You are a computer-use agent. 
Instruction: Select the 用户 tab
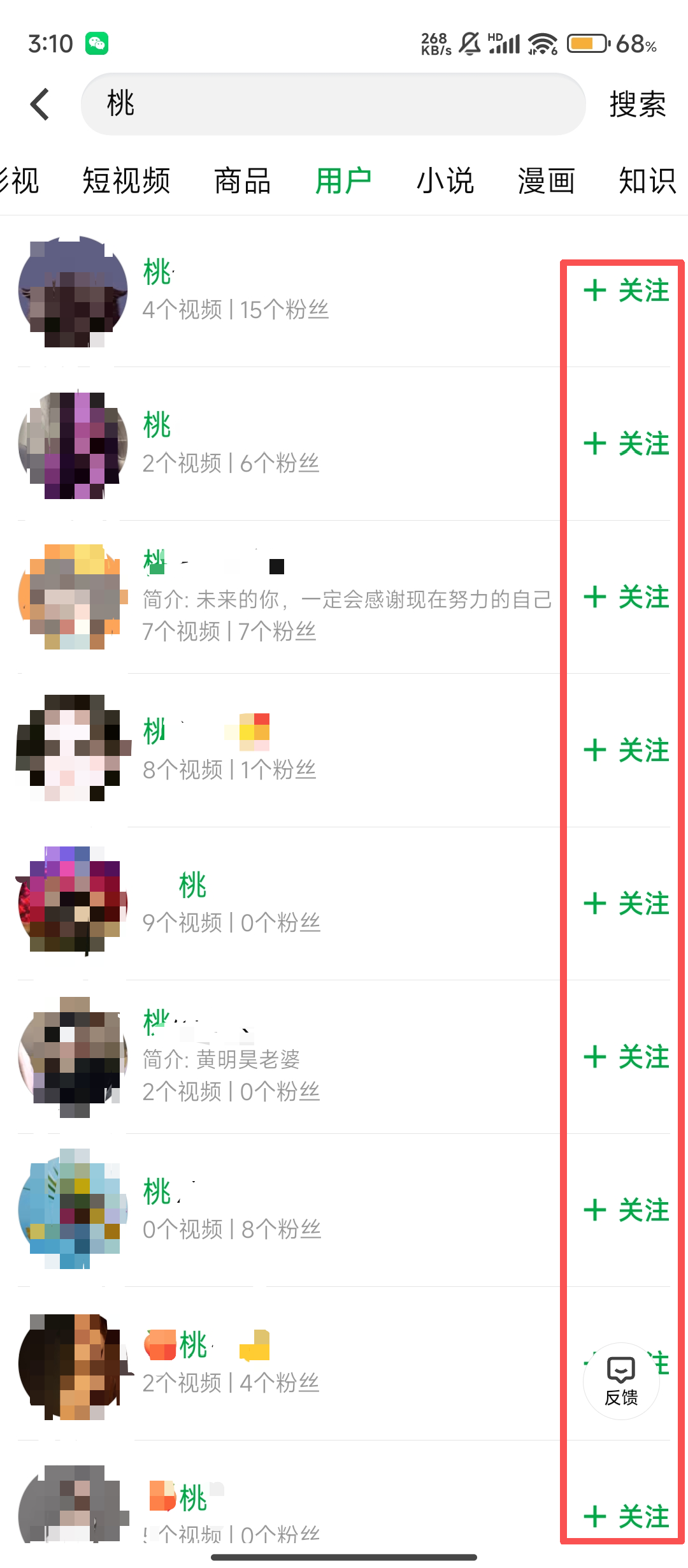point(343,181)
